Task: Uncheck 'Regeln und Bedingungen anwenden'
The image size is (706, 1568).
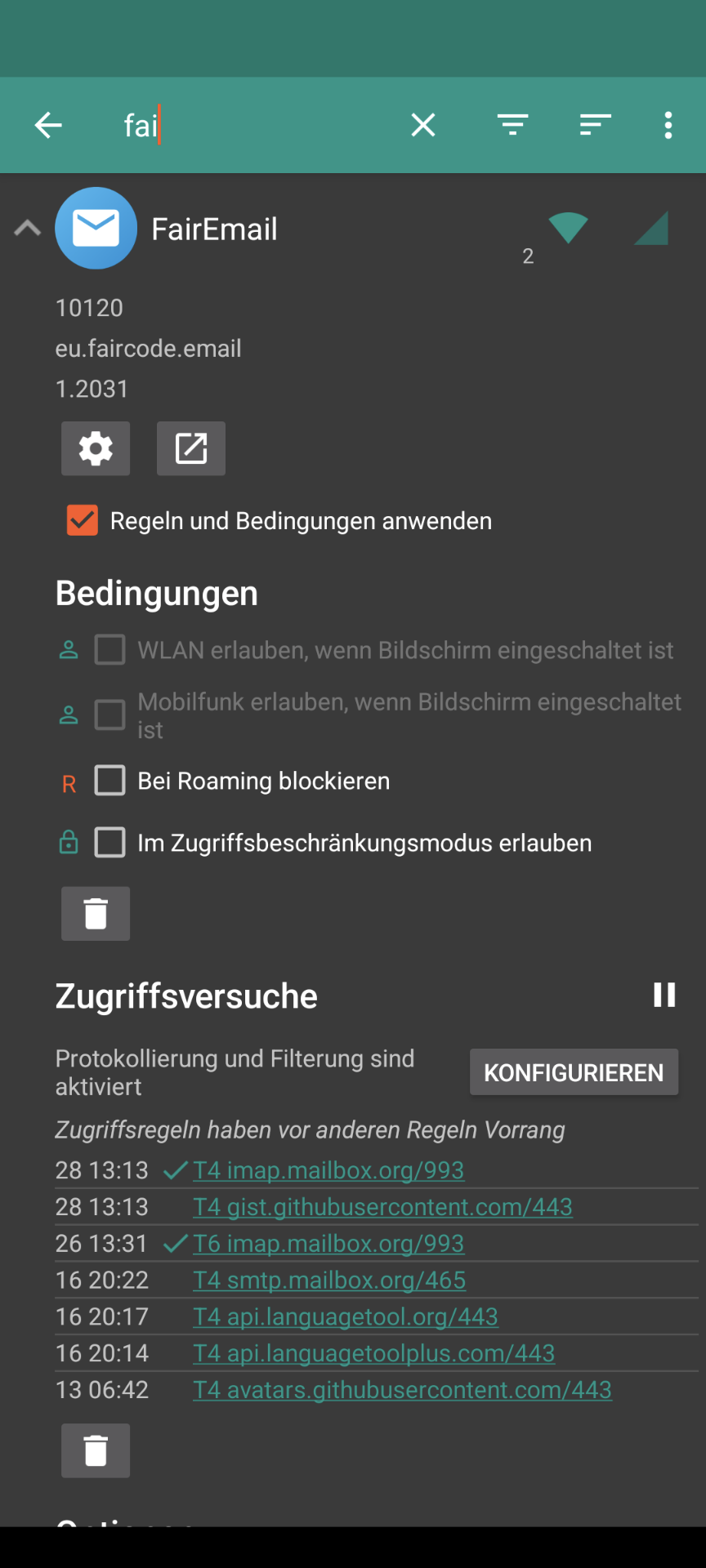Action: 83,520
